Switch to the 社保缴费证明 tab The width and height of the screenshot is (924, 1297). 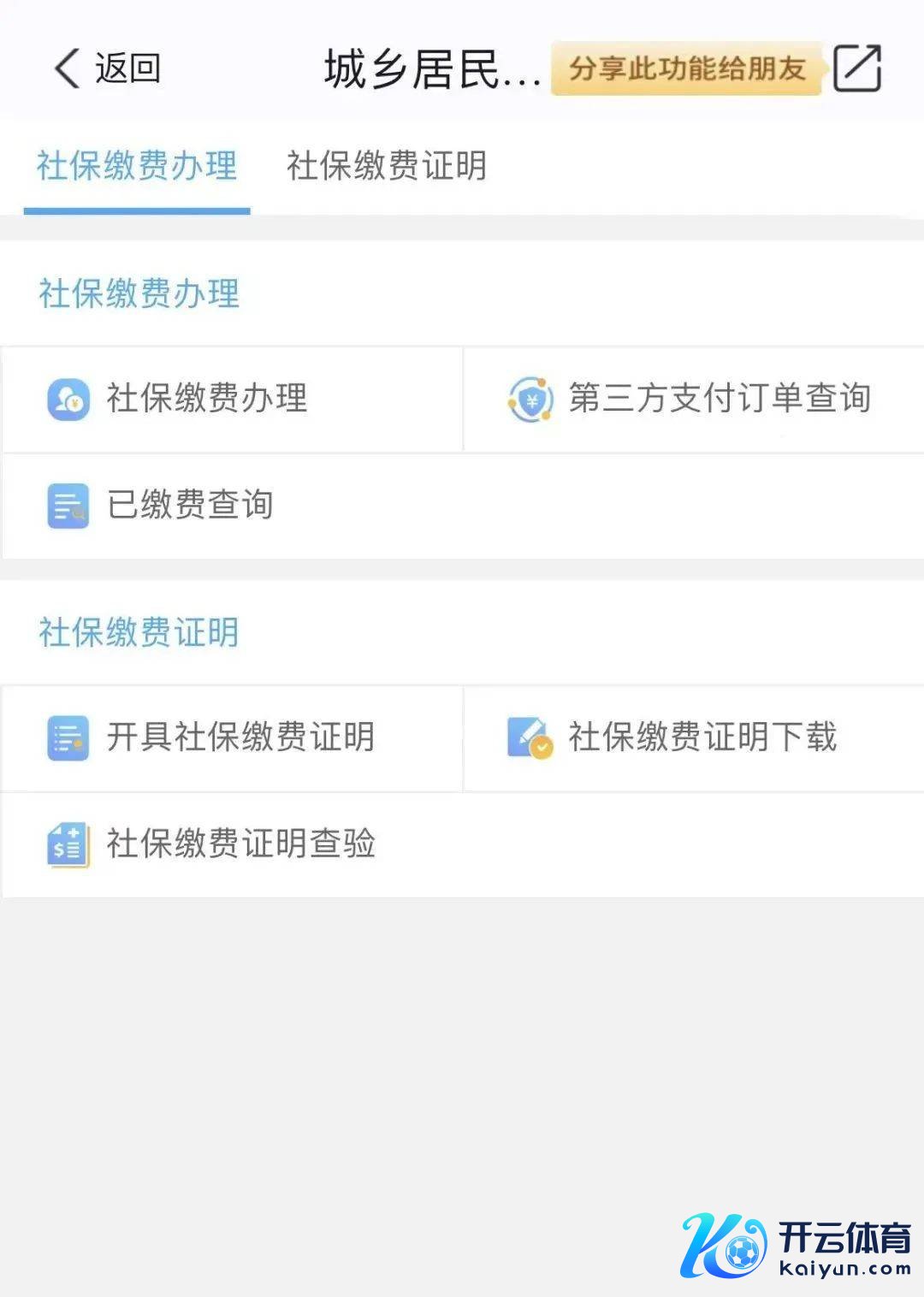[x=386, y=166]
